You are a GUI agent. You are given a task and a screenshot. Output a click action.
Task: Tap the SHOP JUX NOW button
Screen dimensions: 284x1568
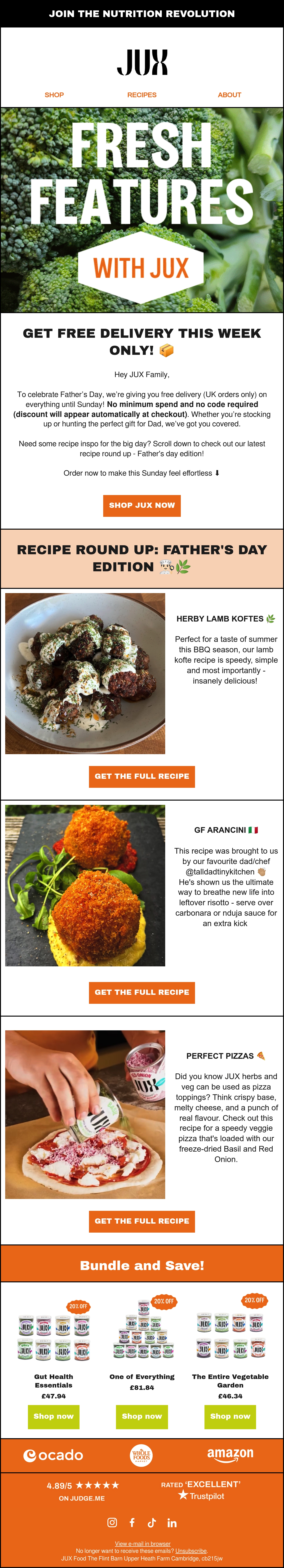coord(142,505)
